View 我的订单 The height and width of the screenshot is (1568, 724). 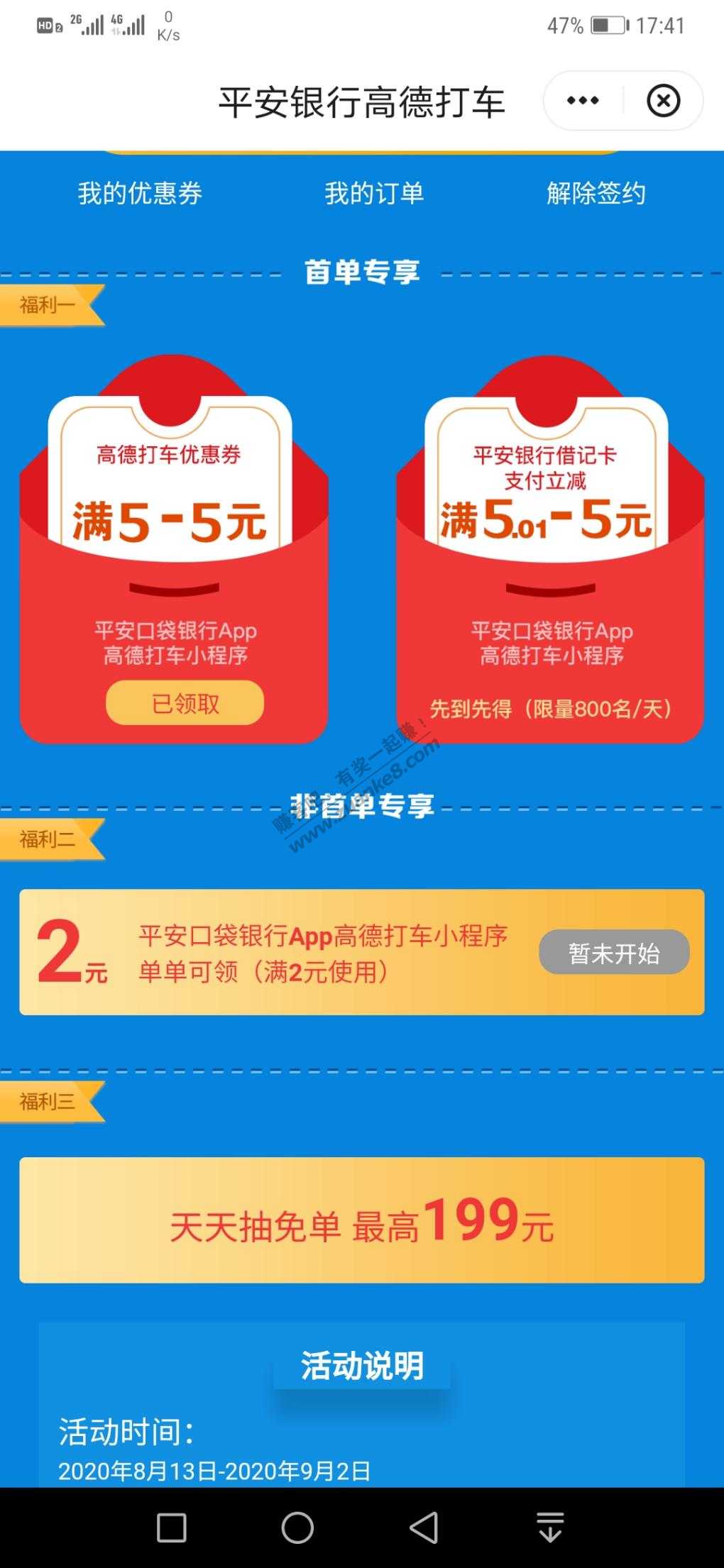pos(374,193)
